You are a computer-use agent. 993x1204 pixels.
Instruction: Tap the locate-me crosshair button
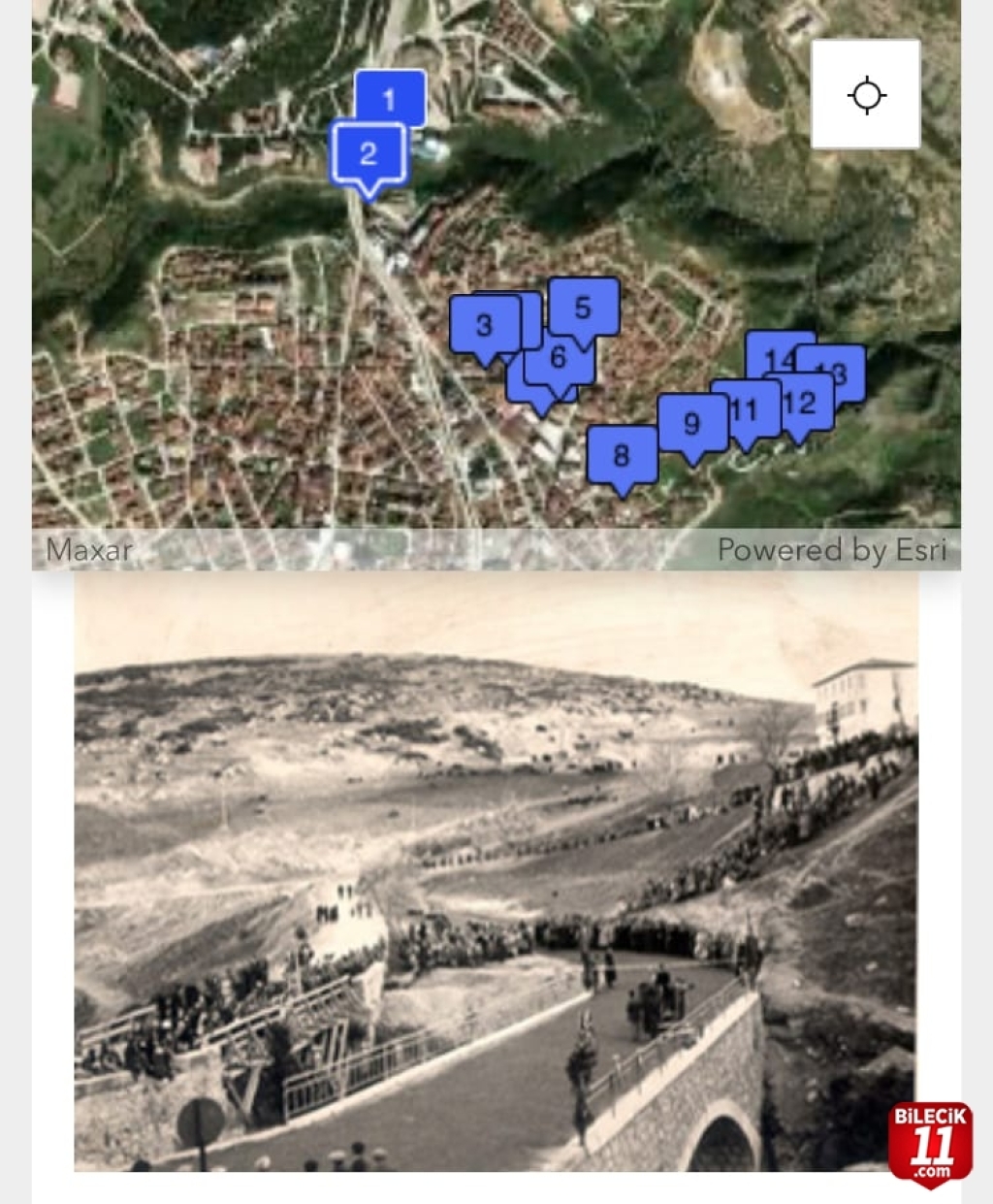pos(865,95)
